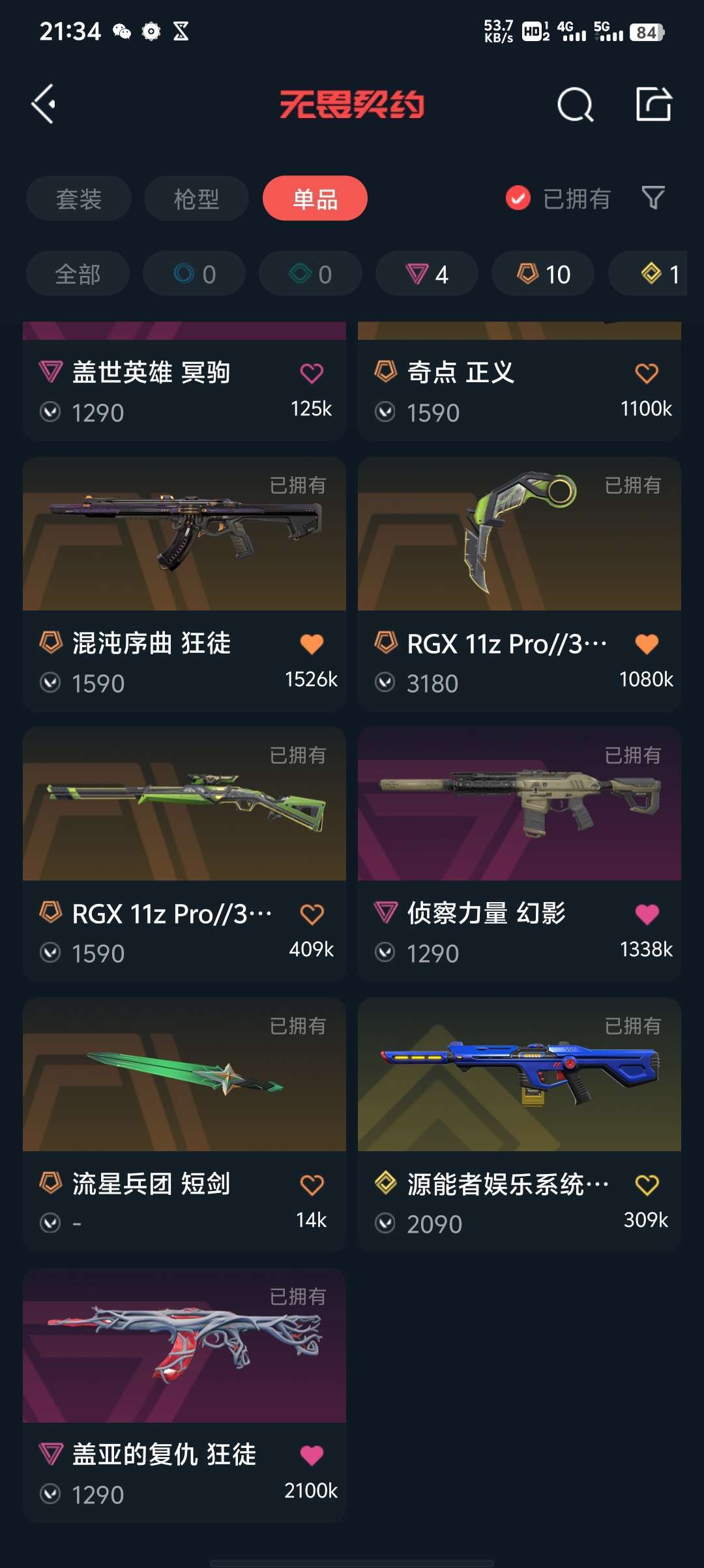Select the 全部 rarity chip

[78, 274]
